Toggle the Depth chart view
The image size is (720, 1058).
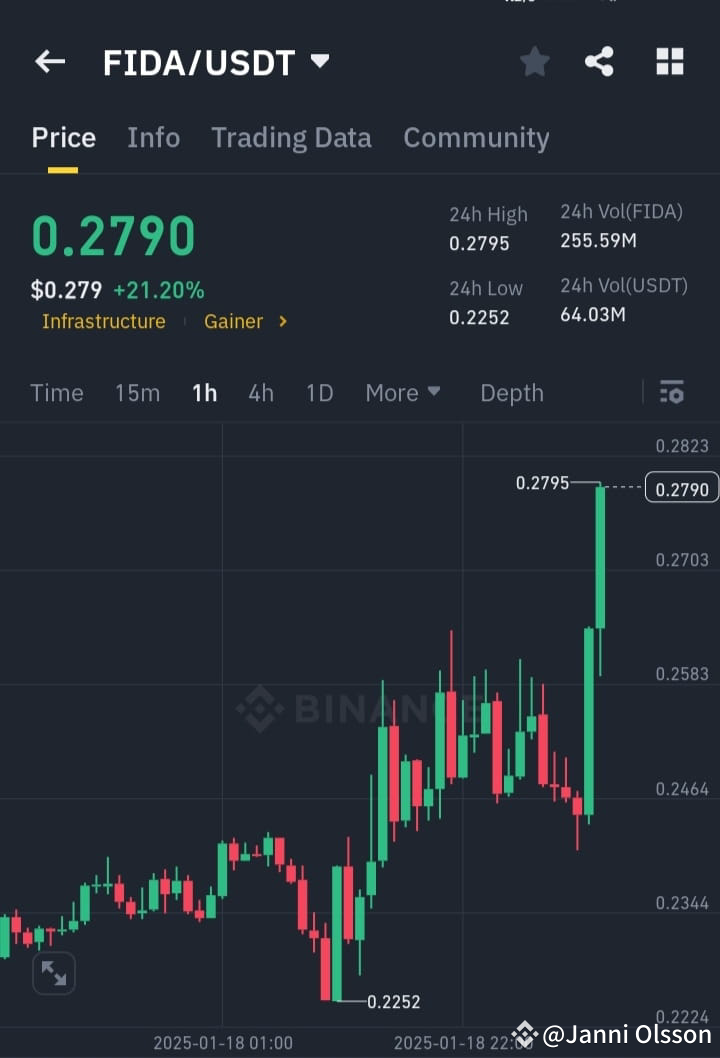(x=512, y=392)
